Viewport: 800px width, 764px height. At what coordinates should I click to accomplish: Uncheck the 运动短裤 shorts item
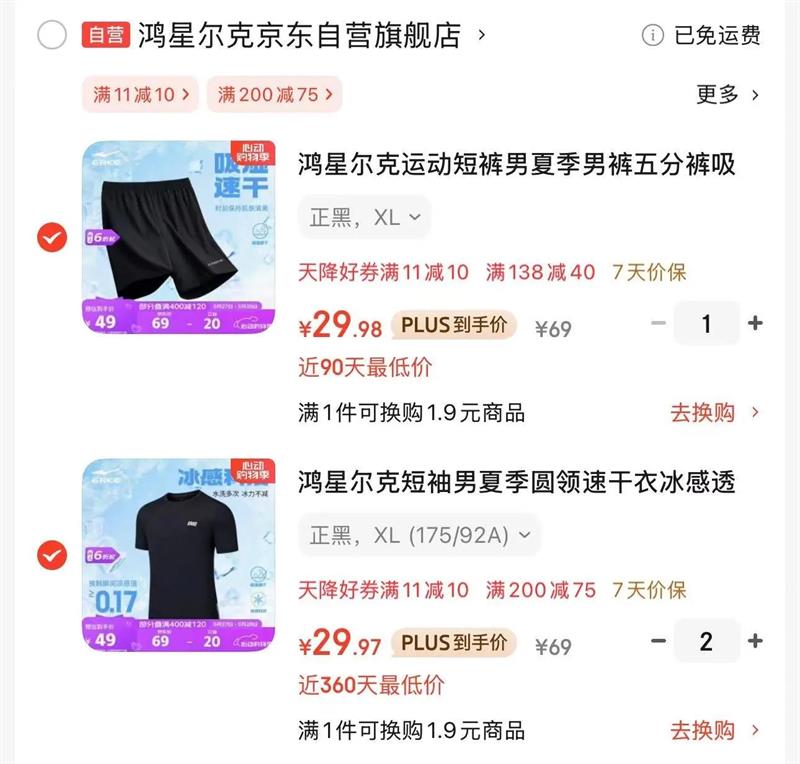point(52,237)
